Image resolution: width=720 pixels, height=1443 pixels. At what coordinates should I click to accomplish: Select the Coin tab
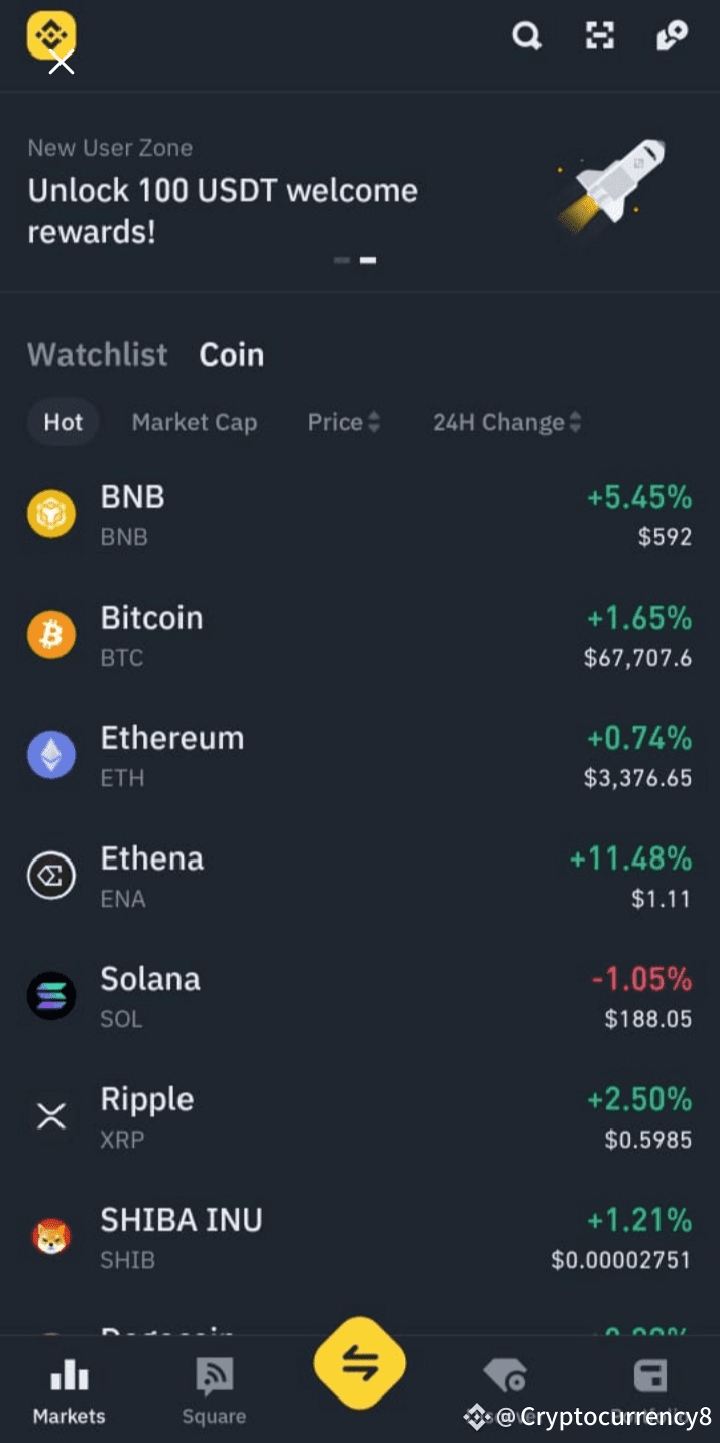pyautogui.click(x=232, y=354)
